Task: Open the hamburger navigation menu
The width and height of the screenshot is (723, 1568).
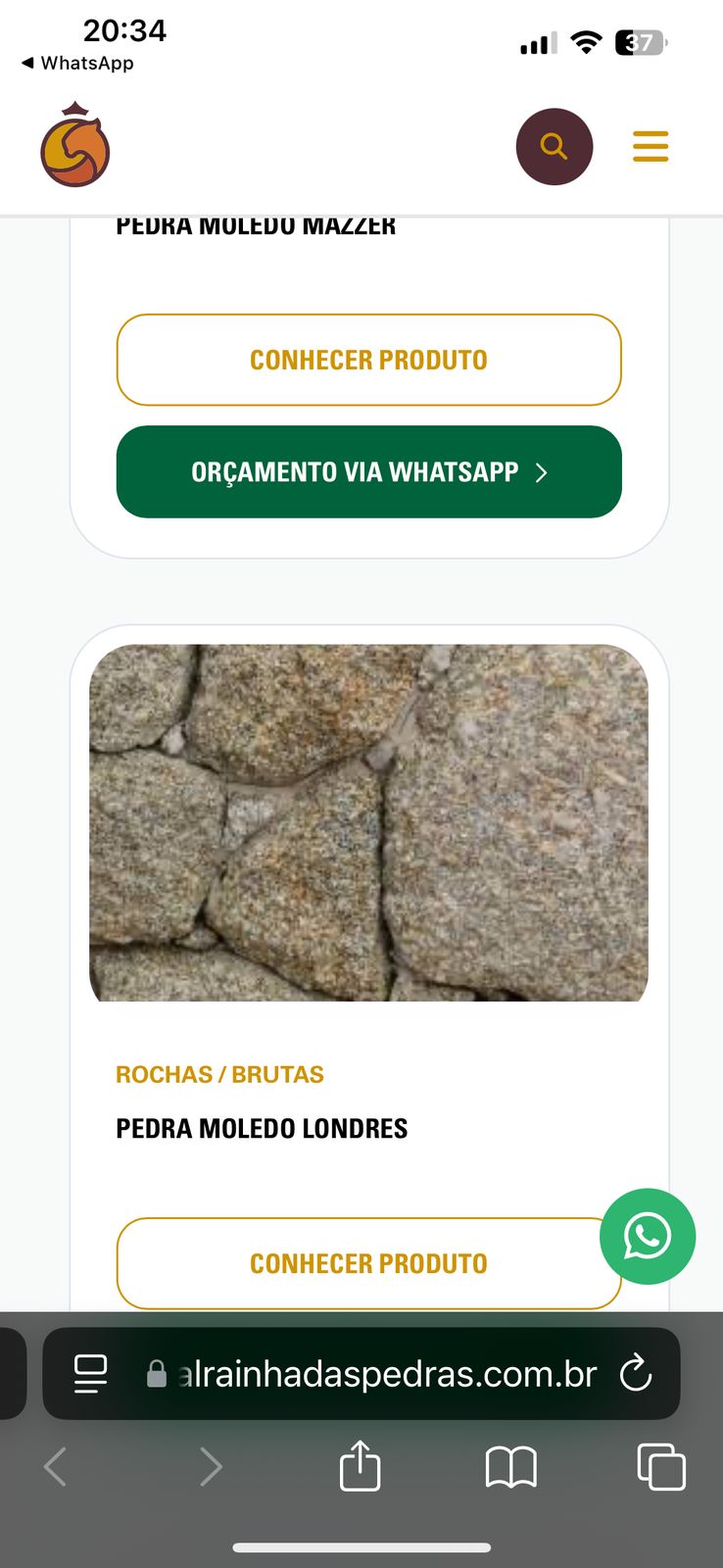Action: 650,146
